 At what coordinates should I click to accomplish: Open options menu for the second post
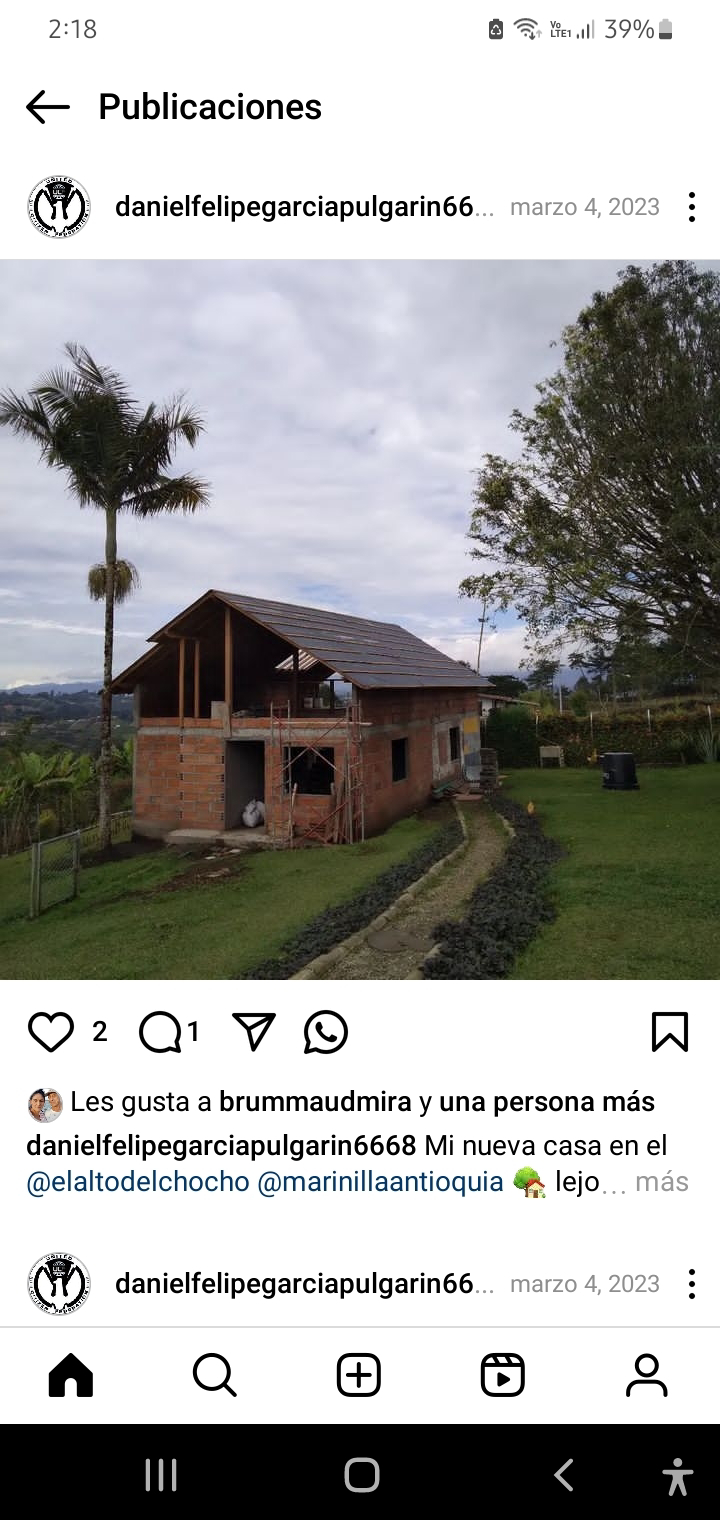[x=691, y=1284]
